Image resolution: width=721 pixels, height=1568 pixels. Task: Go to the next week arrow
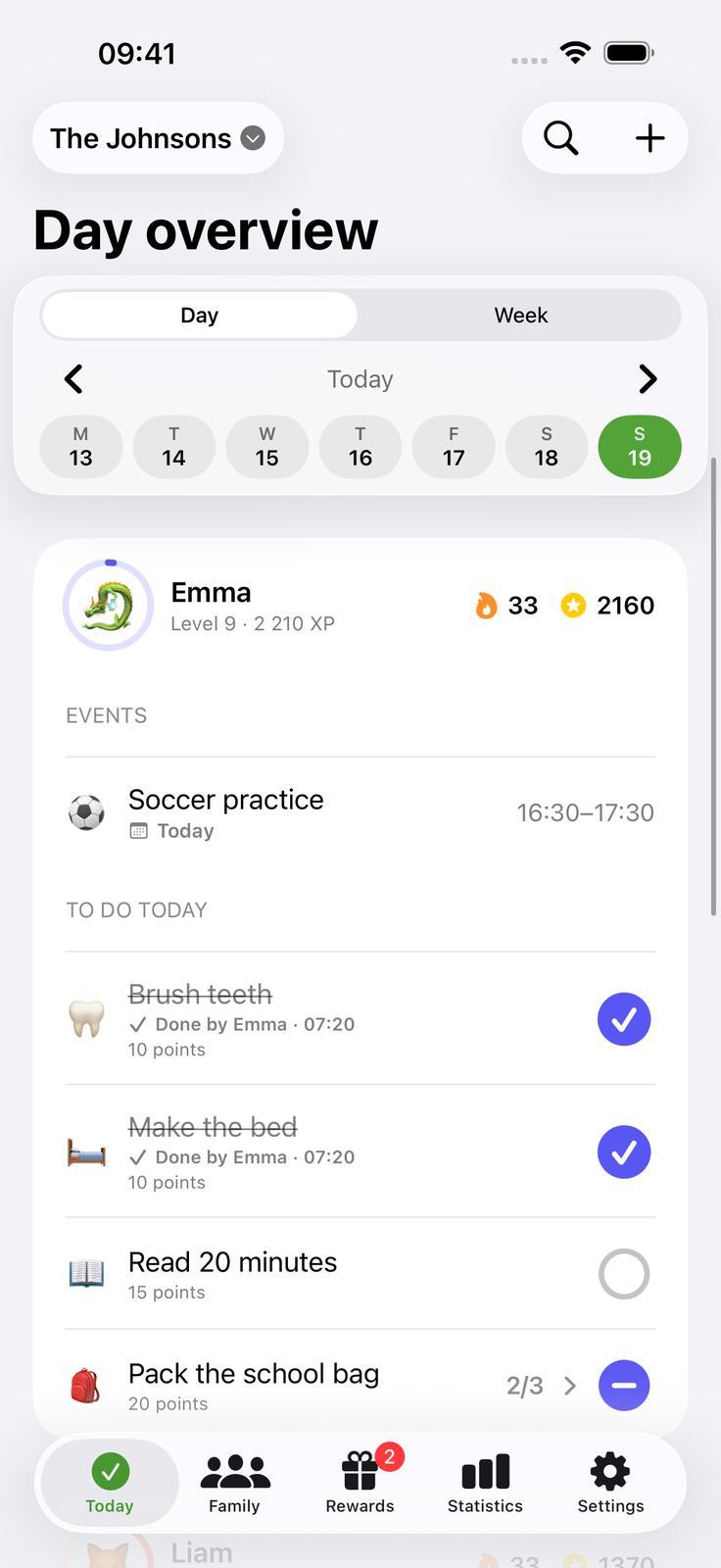pyautogui.click(x=648, y=379)
